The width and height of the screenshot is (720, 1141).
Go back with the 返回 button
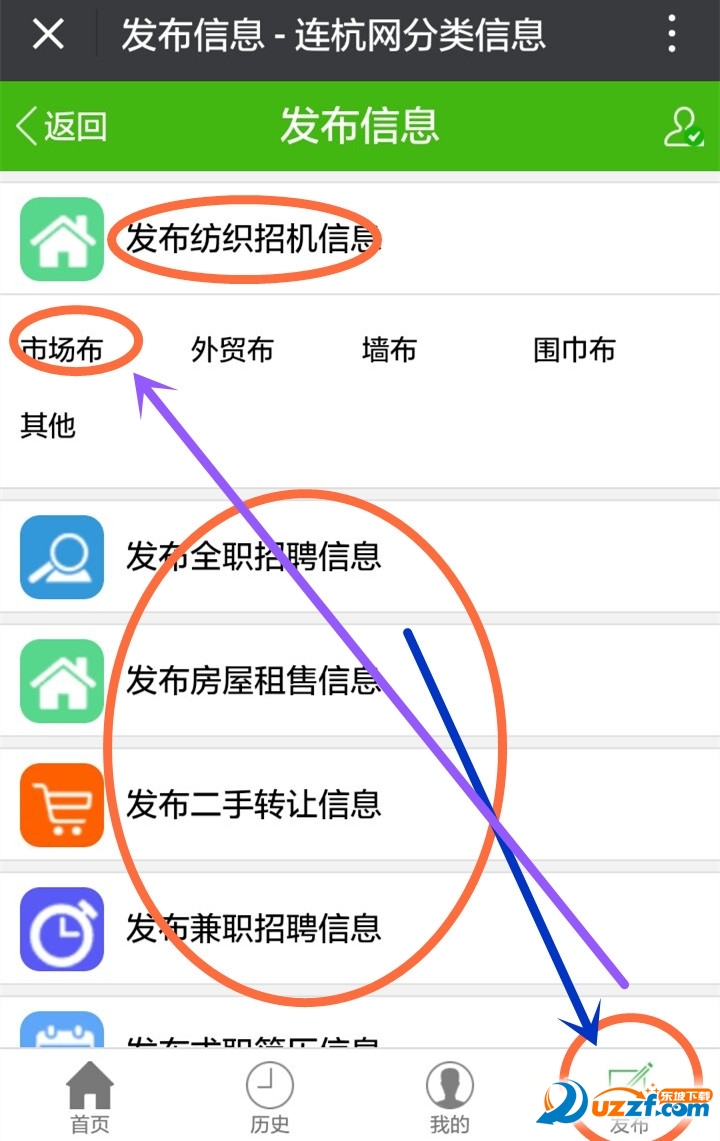62,126
